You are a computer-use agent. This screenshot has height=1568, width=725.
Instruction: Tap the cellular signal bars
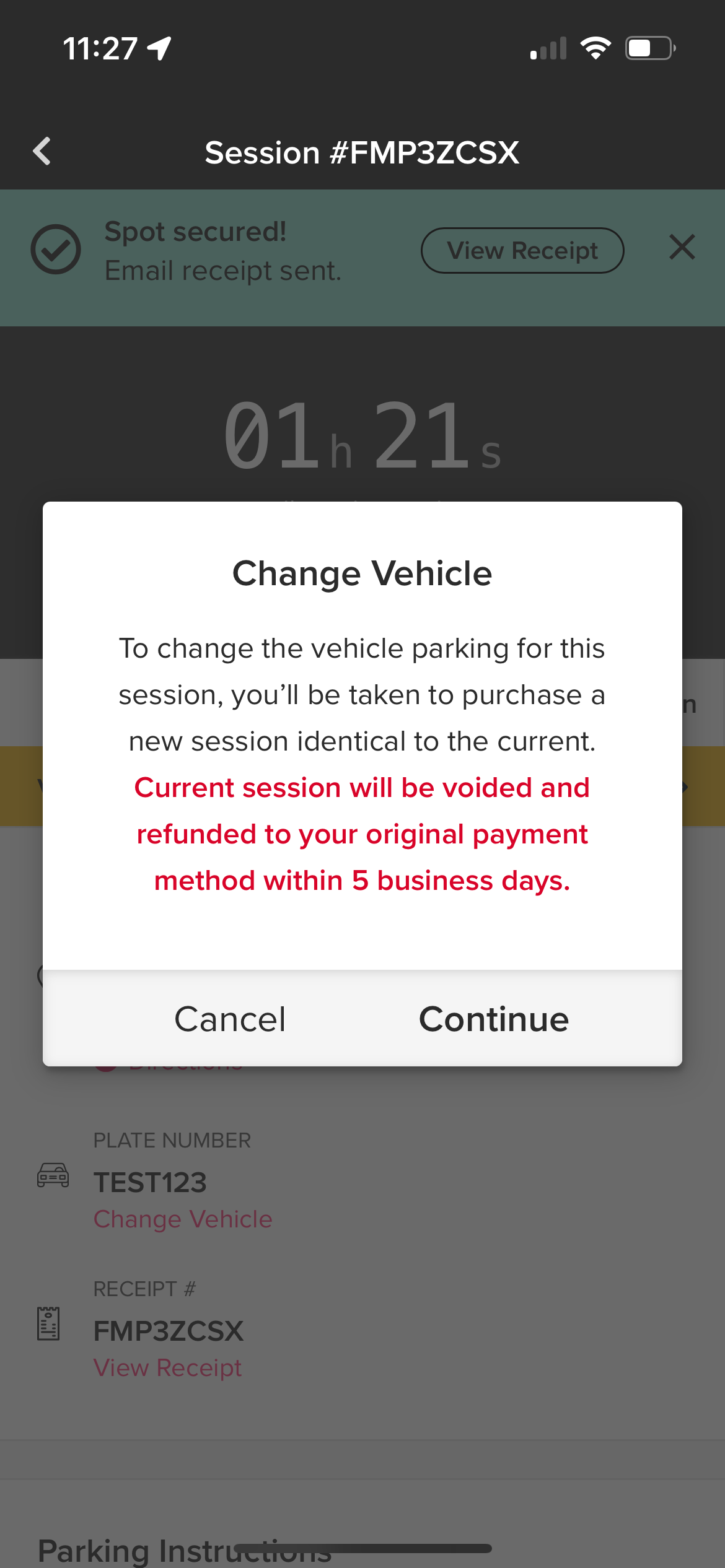[548, 48]
